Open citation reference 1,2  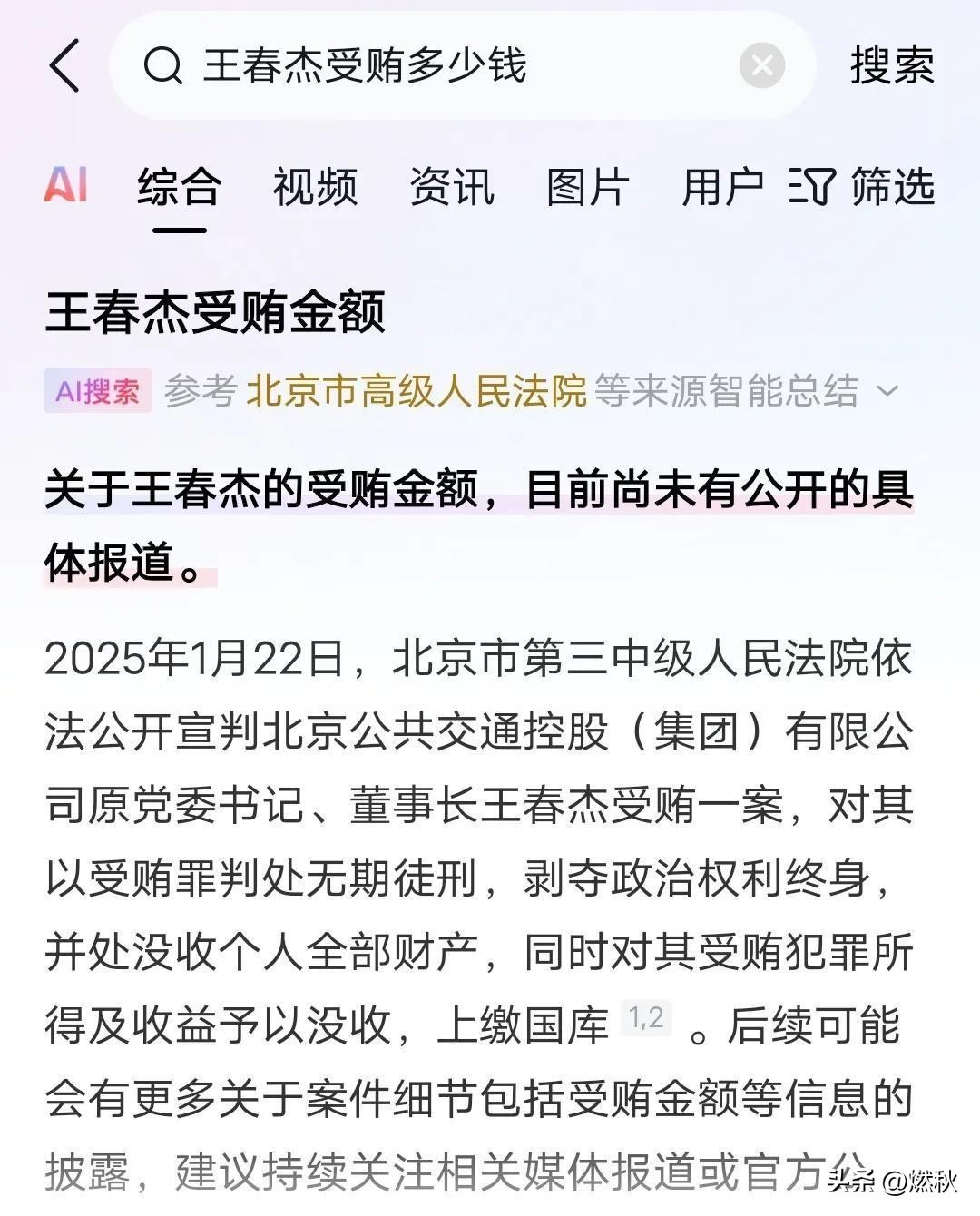coord(647,1017)
